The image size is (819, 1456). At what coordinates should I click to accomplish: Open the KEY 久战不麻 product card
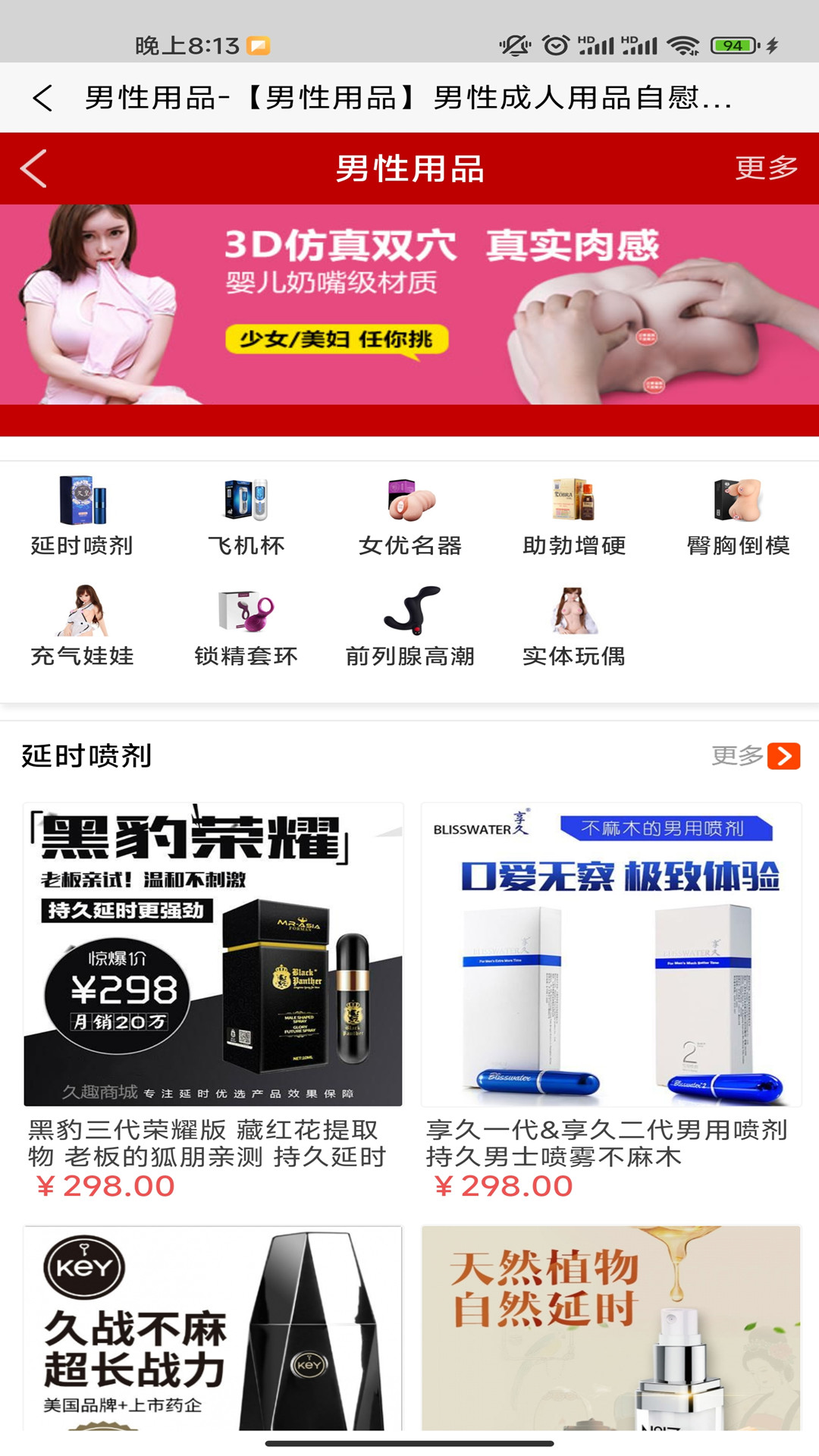pos(213,1329)
